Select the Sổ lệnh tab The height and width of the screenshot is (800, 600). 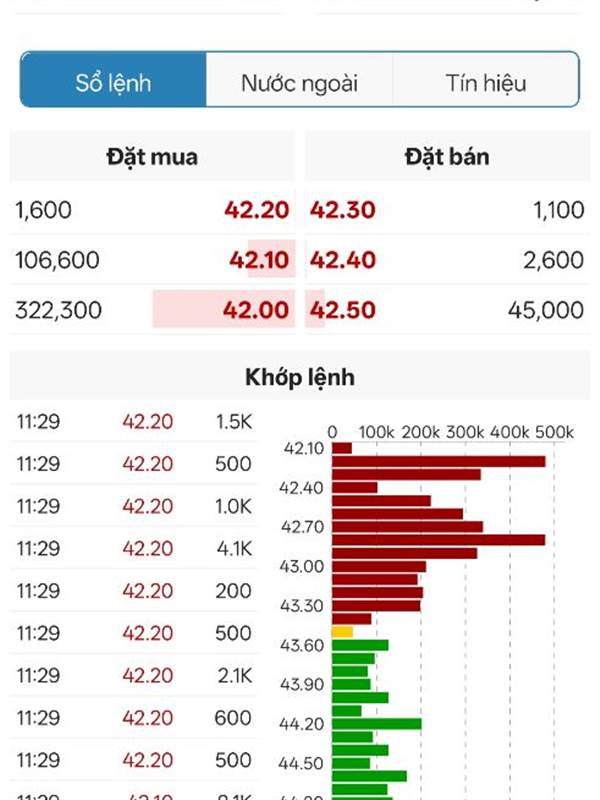113,82
